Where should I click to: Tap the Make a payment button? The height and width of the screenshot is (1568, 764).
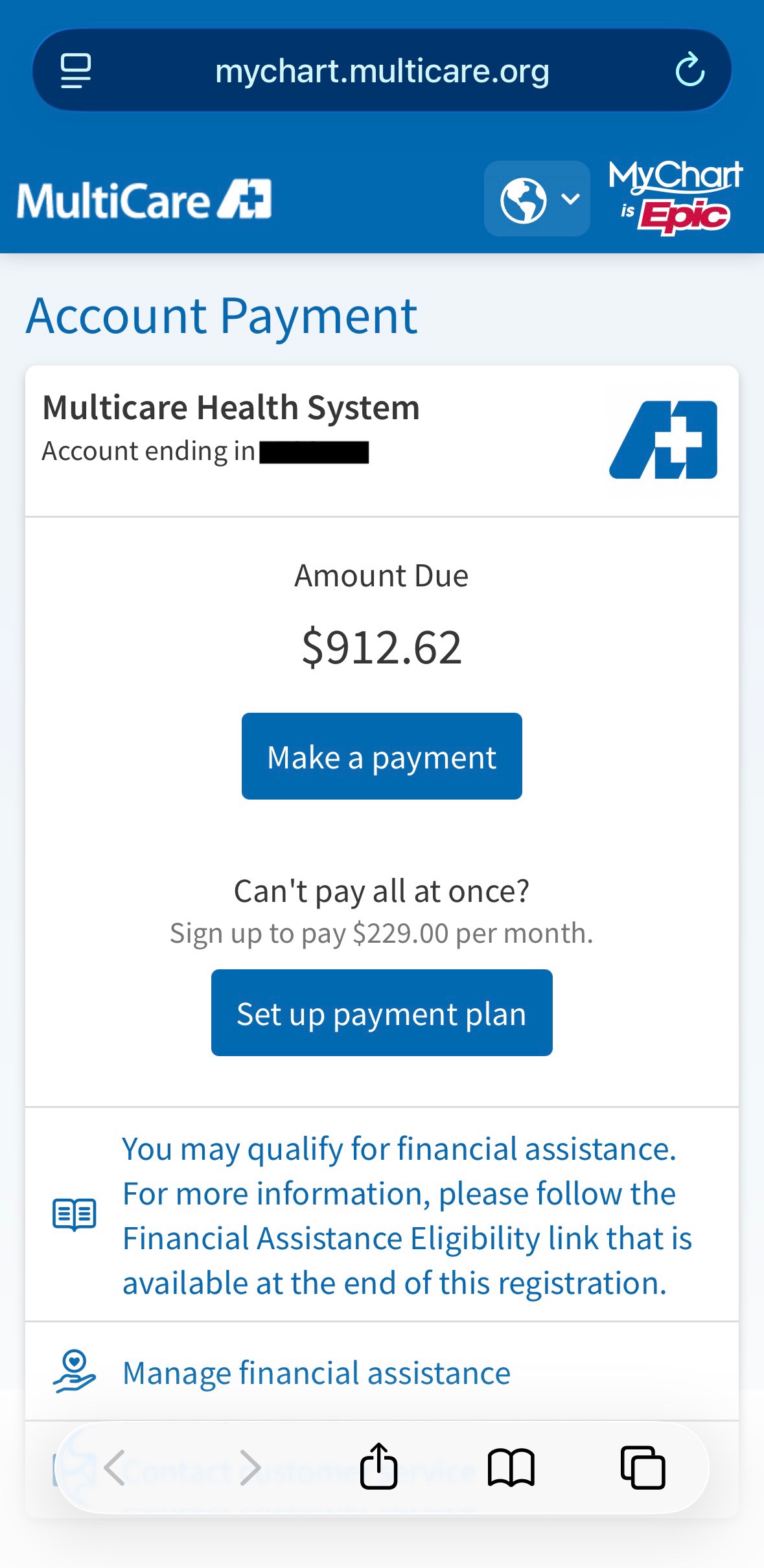pos(382,756)
